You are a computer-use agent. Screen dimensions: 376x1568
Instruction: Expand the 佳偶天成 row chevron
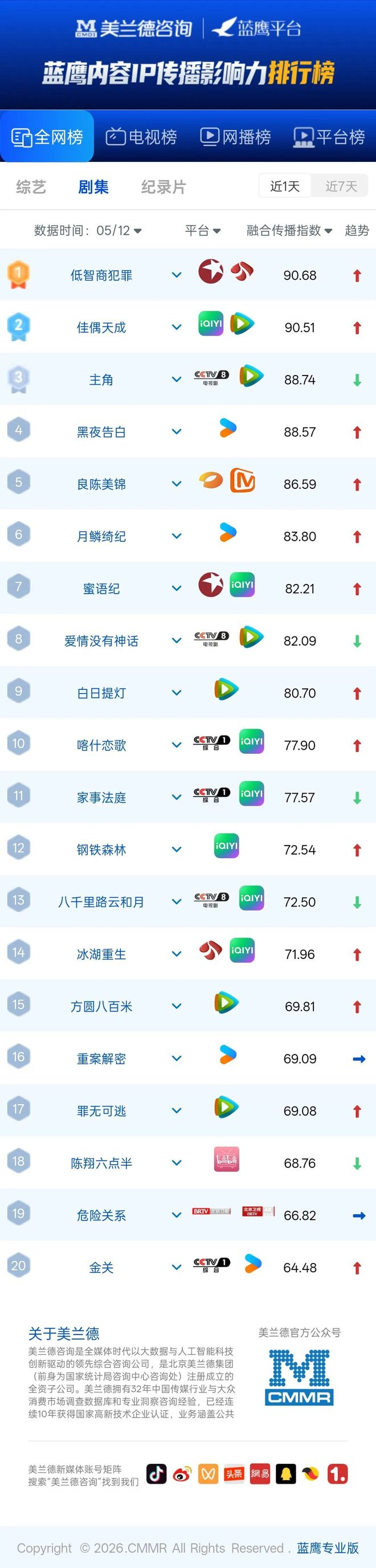[x=177, y=328]
